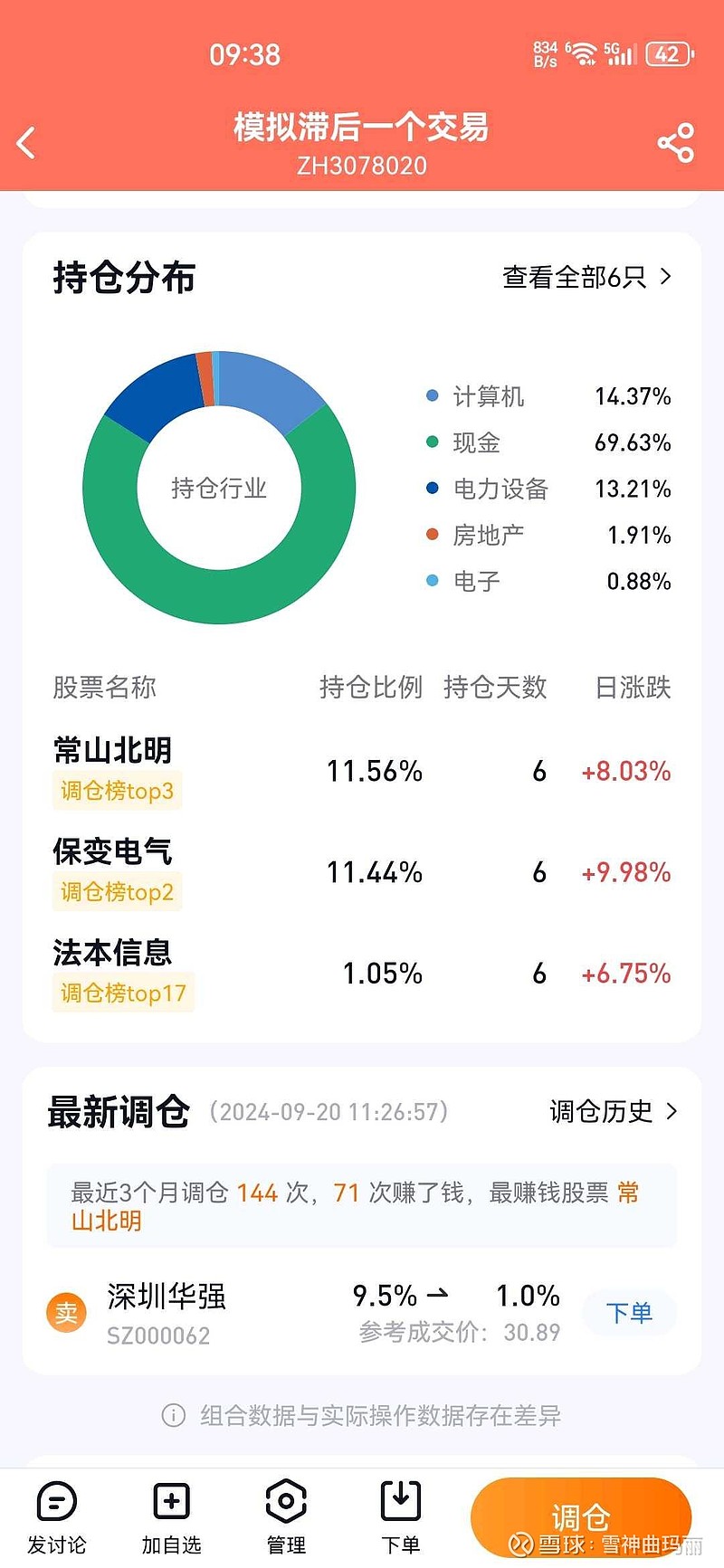Viewport: 724px width, 1568px height.
Task: Tap the orange 调仓 button
Action: 580,1516
